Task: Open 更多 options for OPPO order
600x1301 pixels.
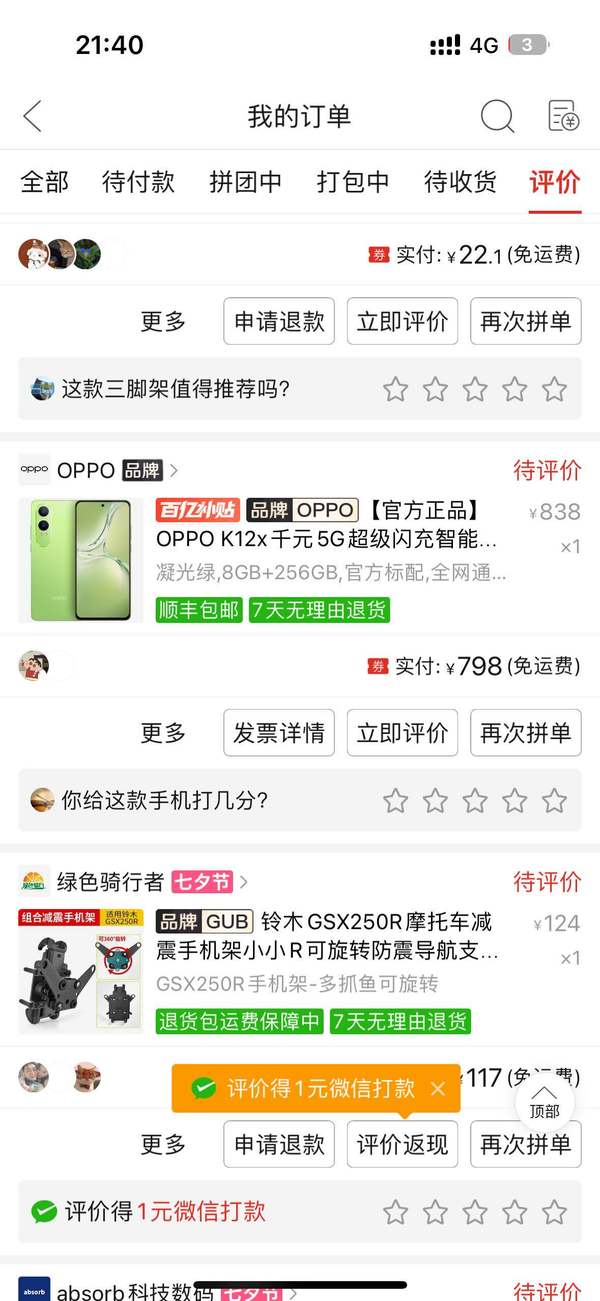Action: (x=163, y=733)
